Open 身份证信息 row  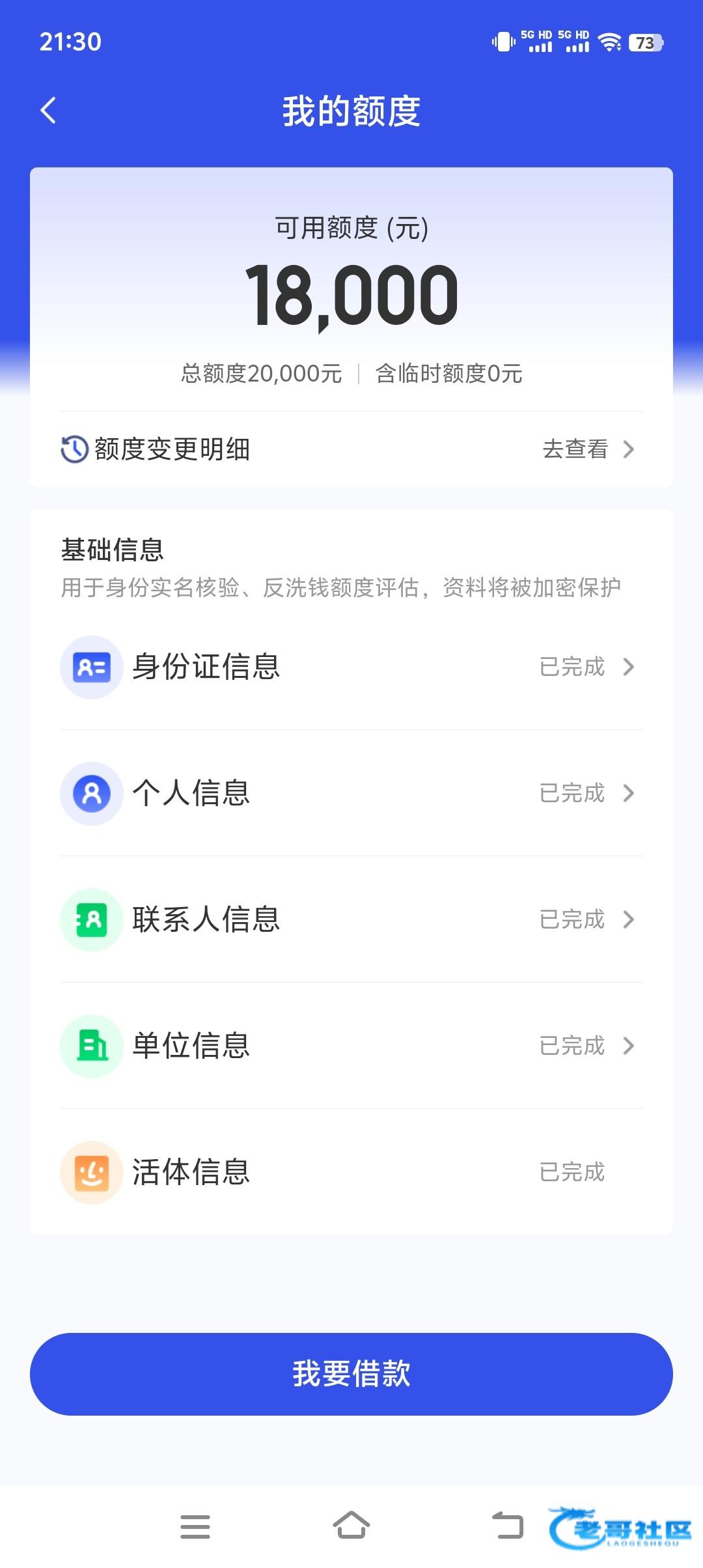point(351,667)
